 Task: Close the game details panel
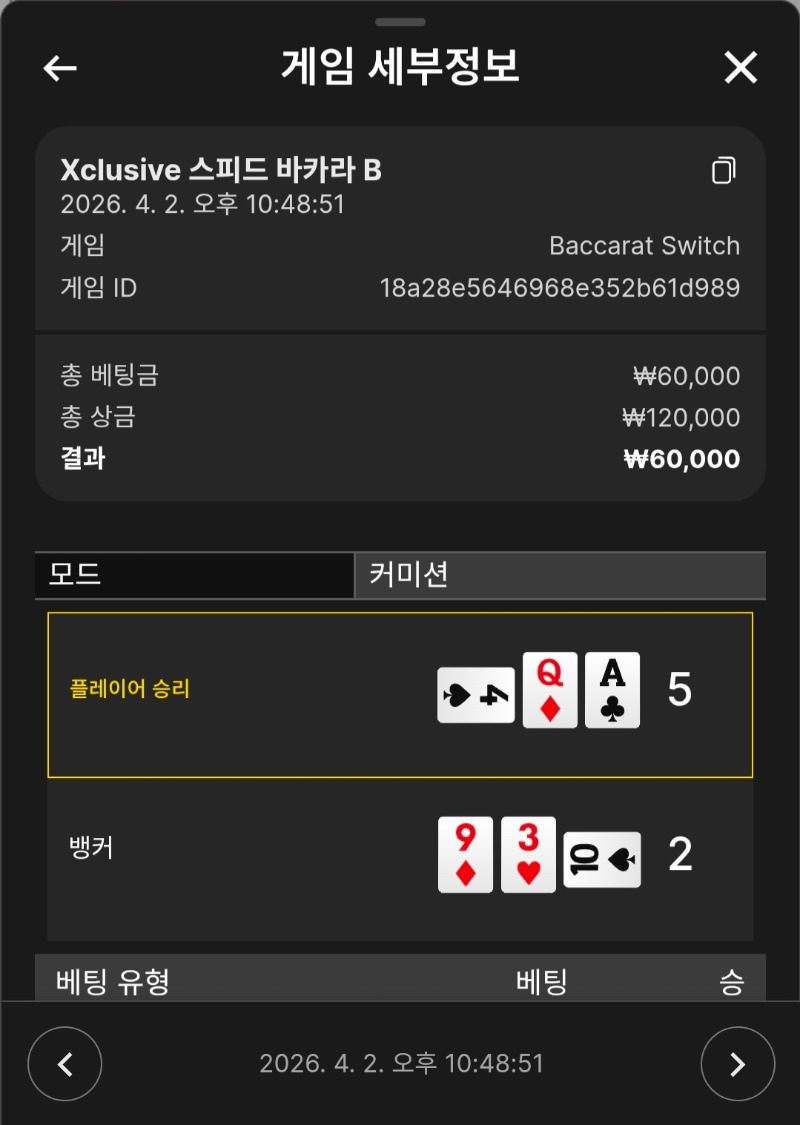point(740,68)
